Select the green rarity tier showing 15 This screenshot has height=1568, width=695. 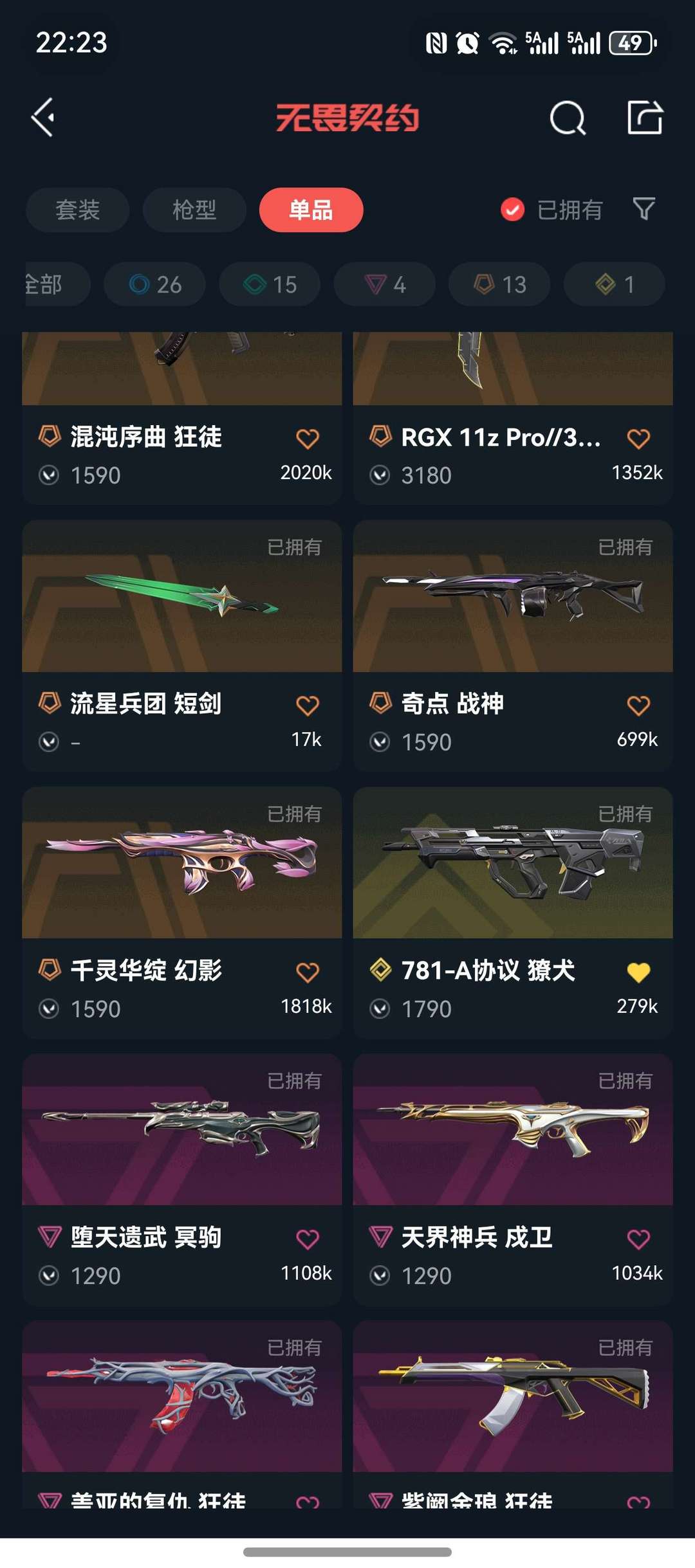point(270,284)
